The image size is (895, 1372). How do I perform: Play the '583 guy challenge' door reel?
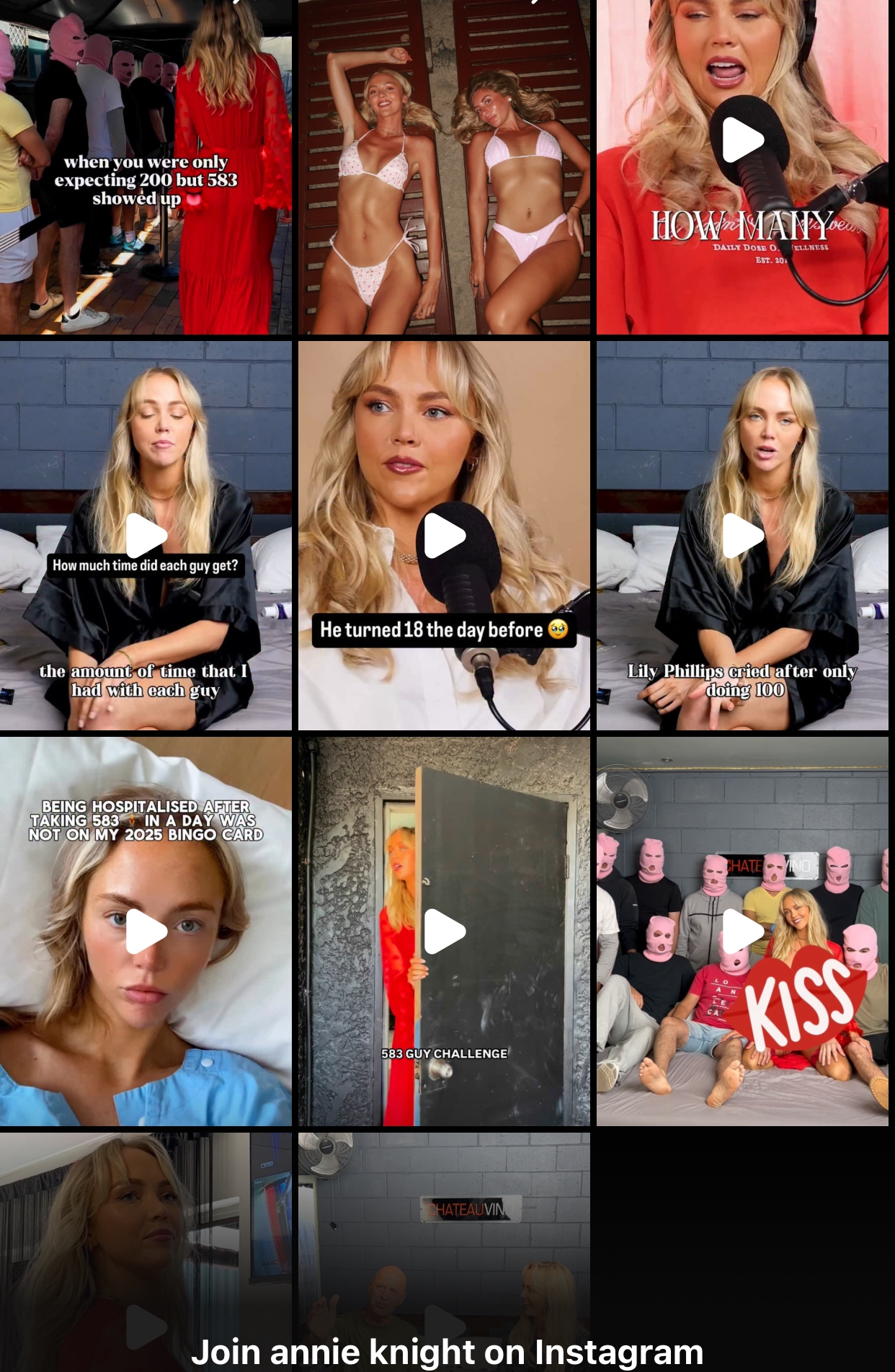444,931
